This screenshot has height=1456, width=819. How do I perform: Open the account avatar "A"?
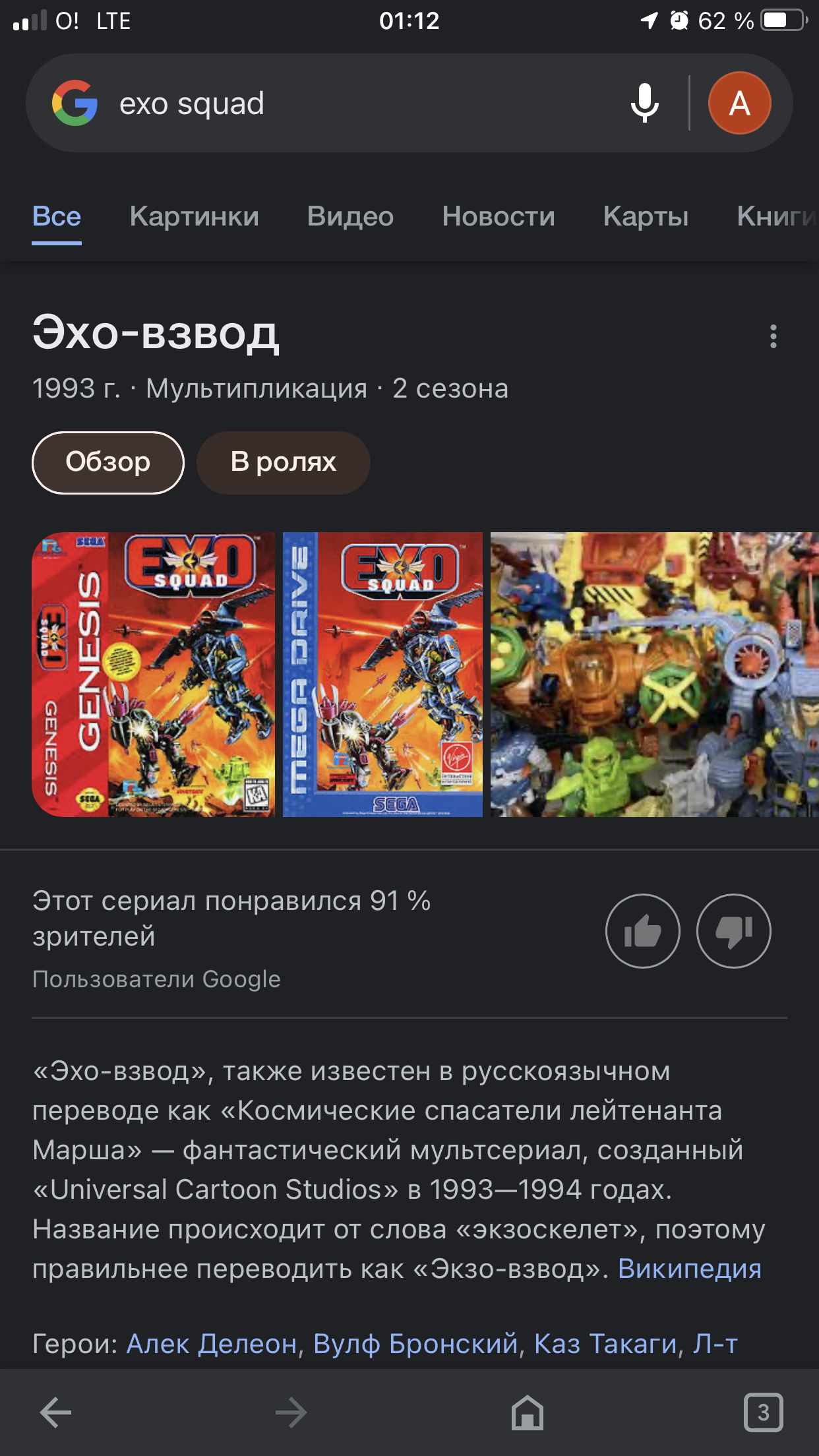click(739, 104)
